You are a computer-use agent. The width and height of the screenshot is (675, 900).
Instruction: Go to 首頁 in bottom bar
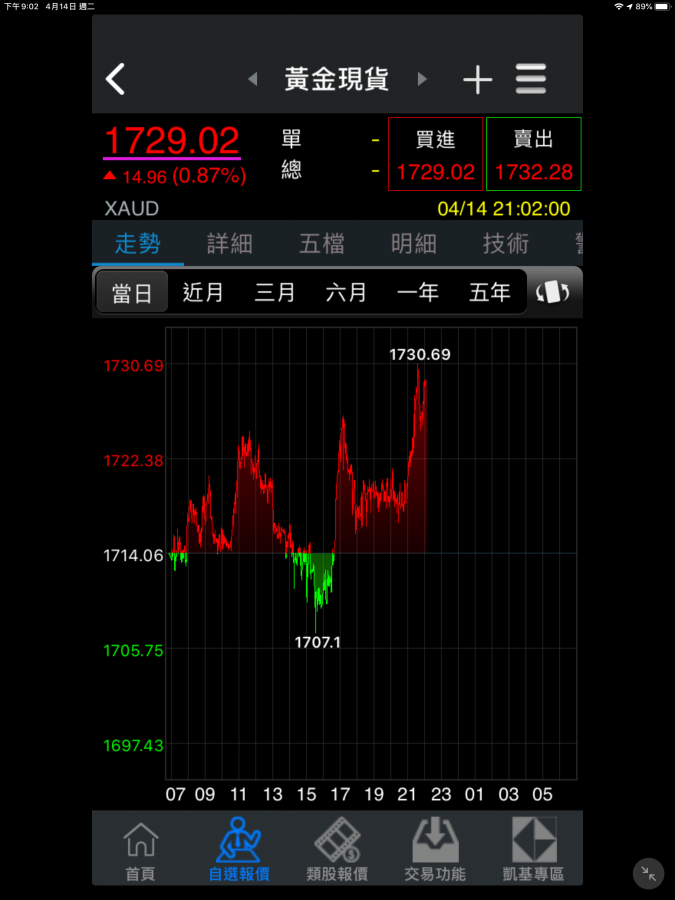[x=140, y=850]
